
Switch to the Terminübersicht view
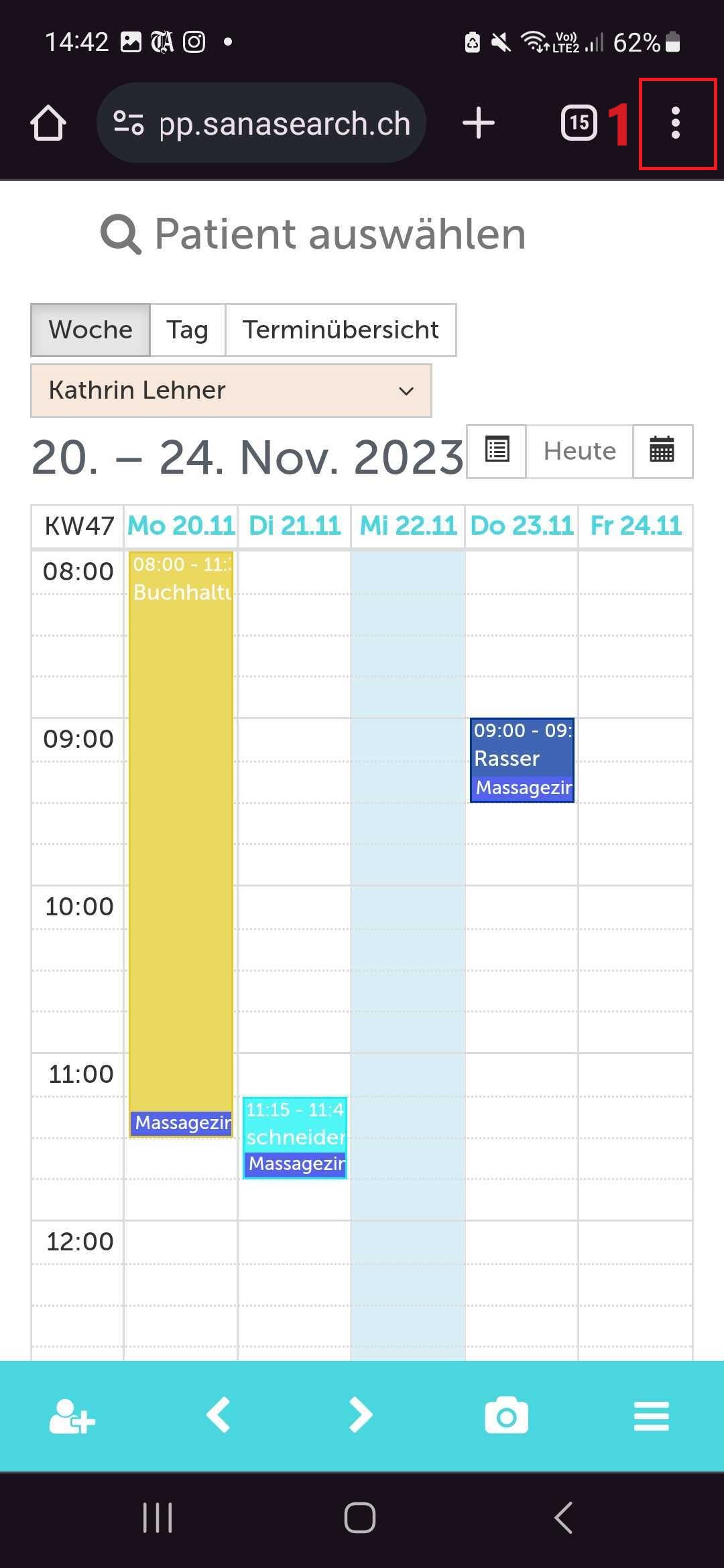point(341,330)
